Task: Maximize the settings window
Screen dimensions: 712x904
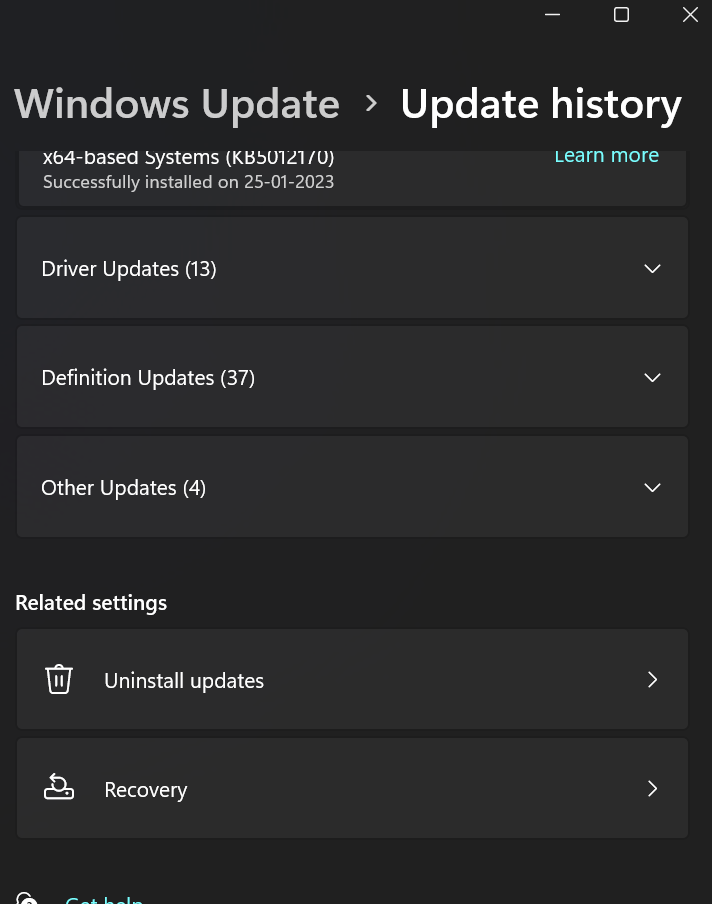Action: coord(621,14)
